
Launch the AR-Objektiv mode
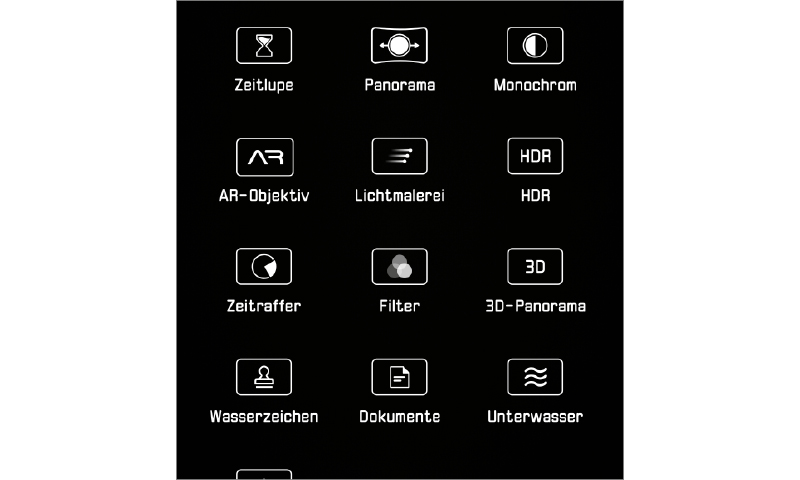264,157
